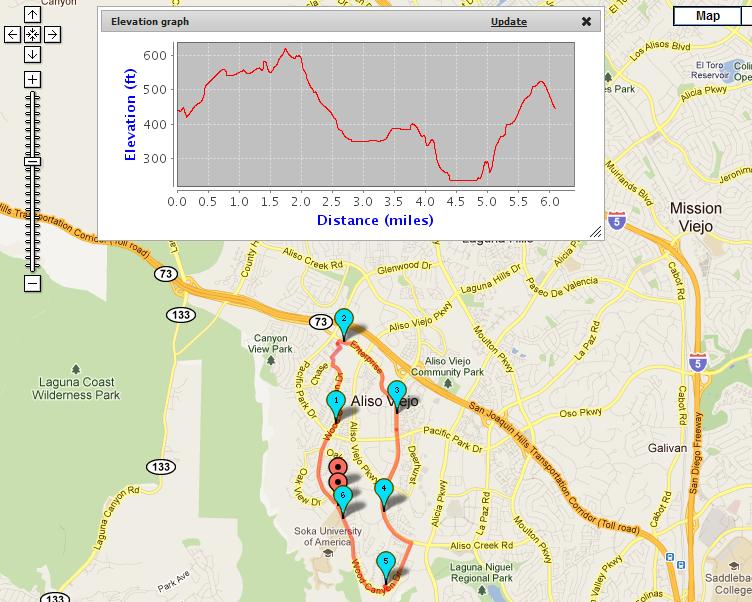
Task: Return to the last map result
Action: pyautogui.click(x=32, y=34)
